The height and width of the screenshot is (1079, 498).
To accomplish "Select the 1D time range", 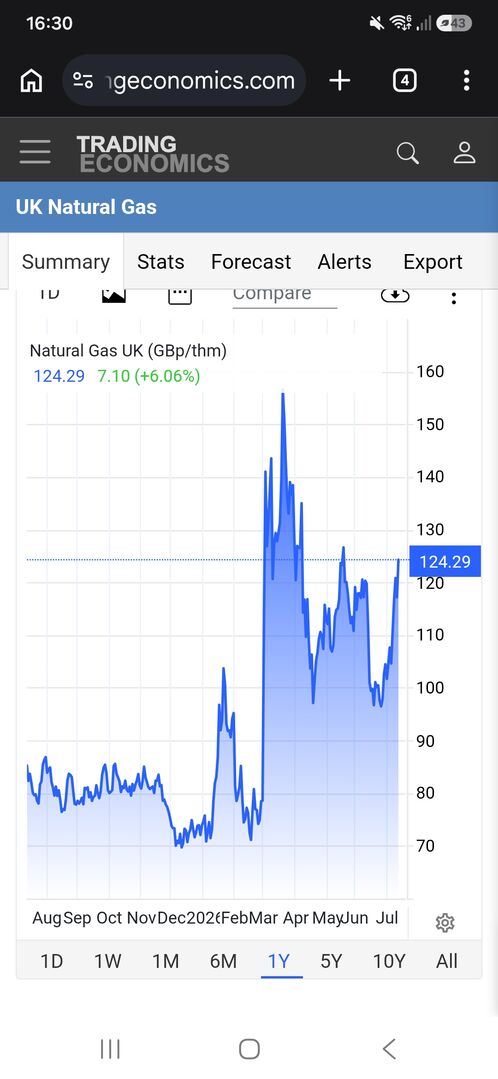I will (x=52, y=961).
